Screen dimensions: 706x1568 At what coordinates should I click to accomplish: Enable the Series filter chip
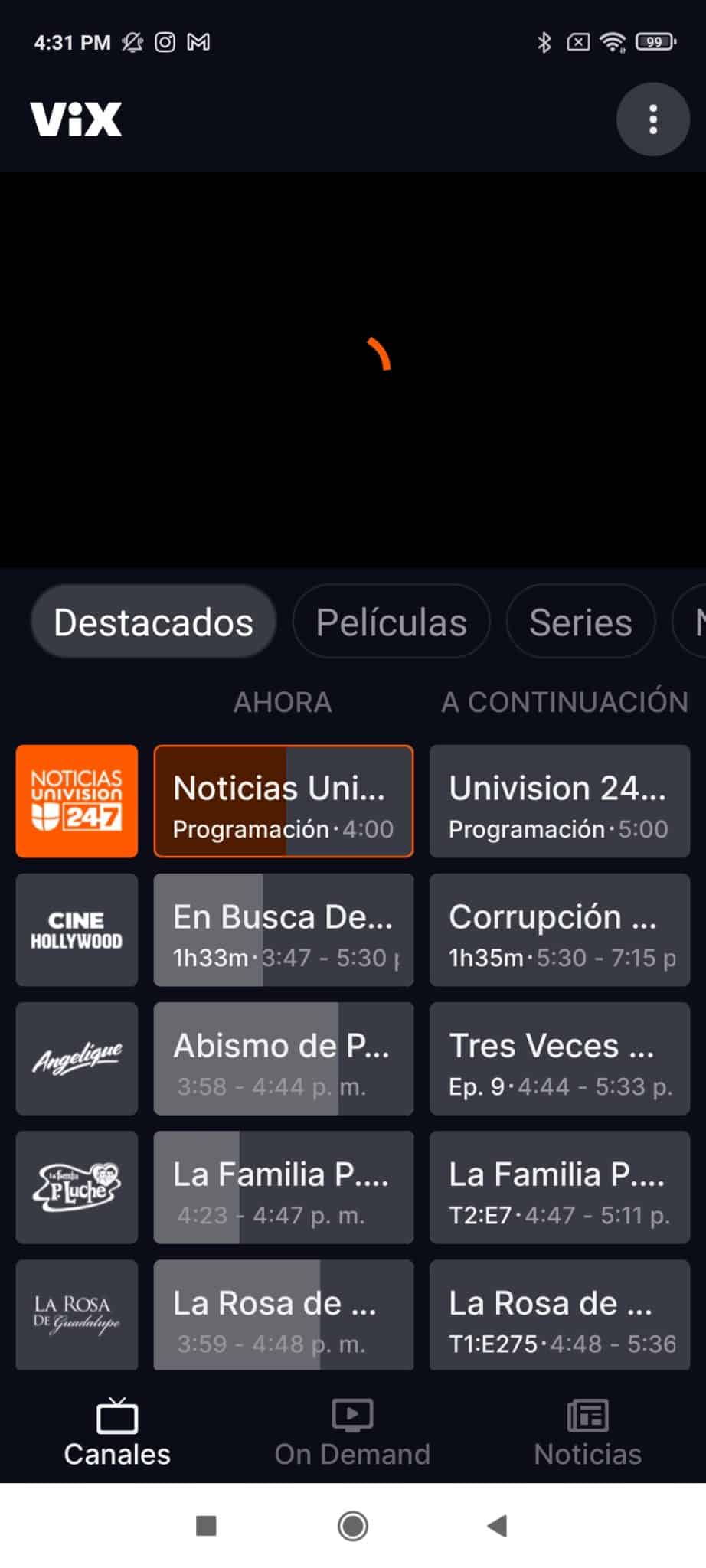tap(580, 621)
